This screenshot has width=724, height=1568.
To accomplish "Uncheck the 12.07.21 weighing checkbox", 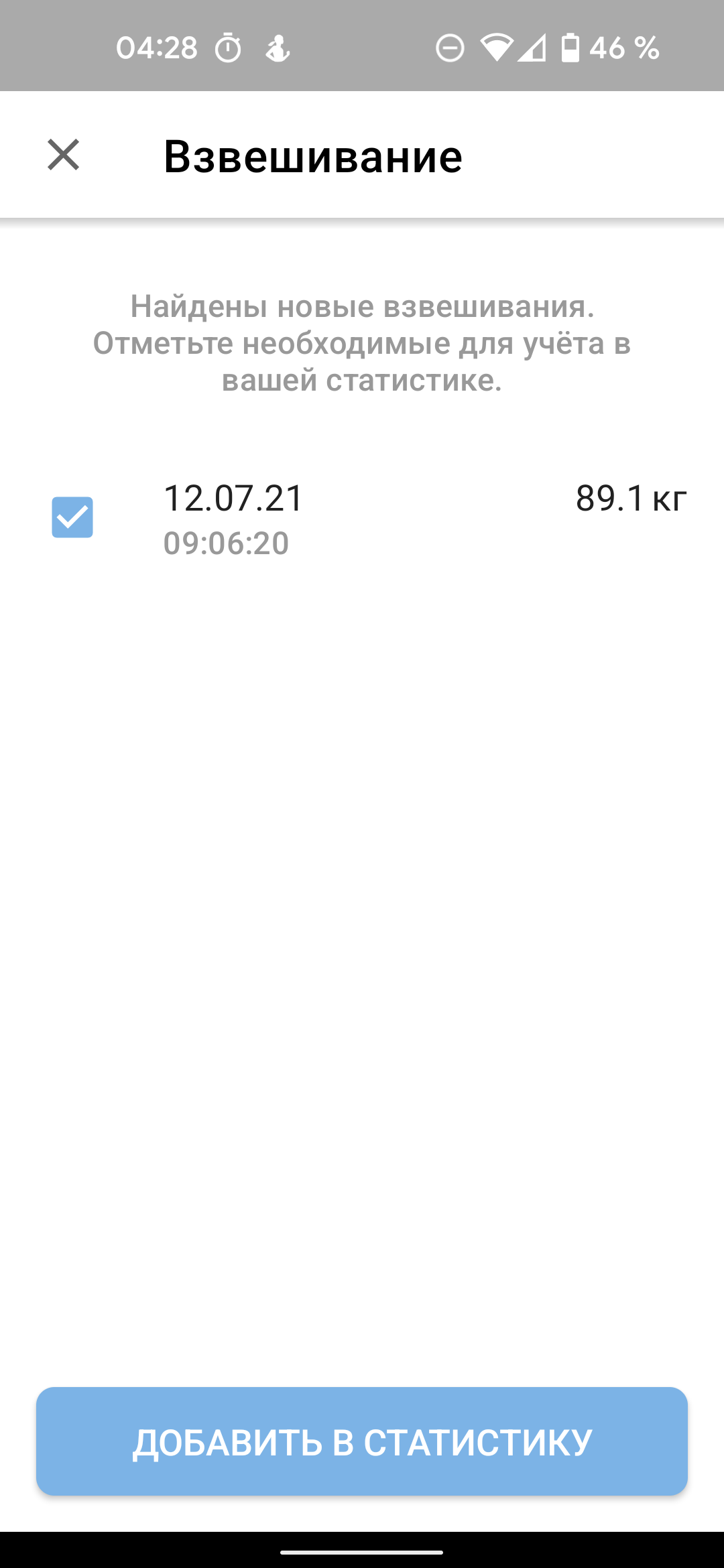I will point(72,517).
